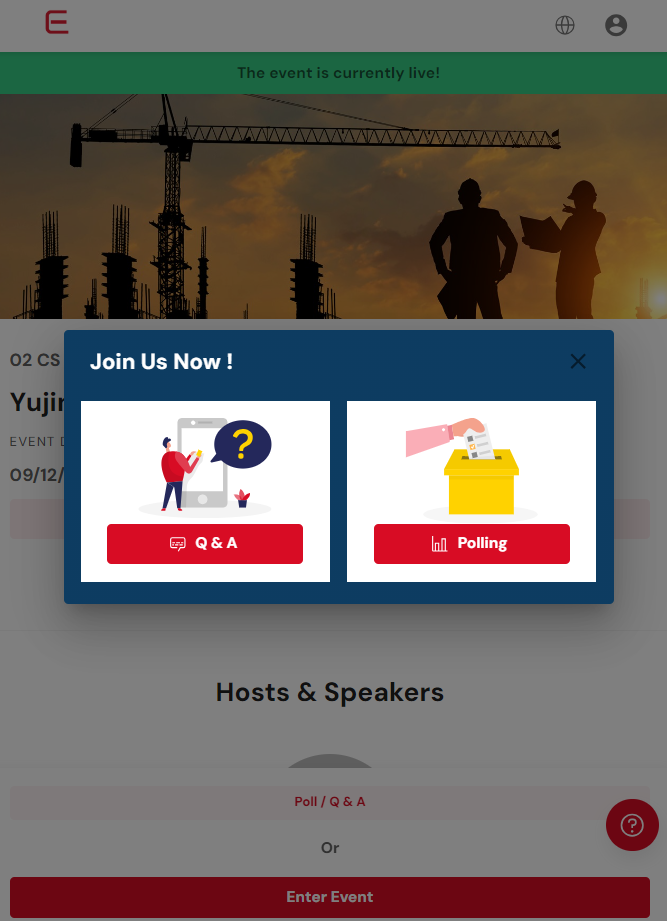
Task: Change language via the globe icon
Action: (565, 25)
